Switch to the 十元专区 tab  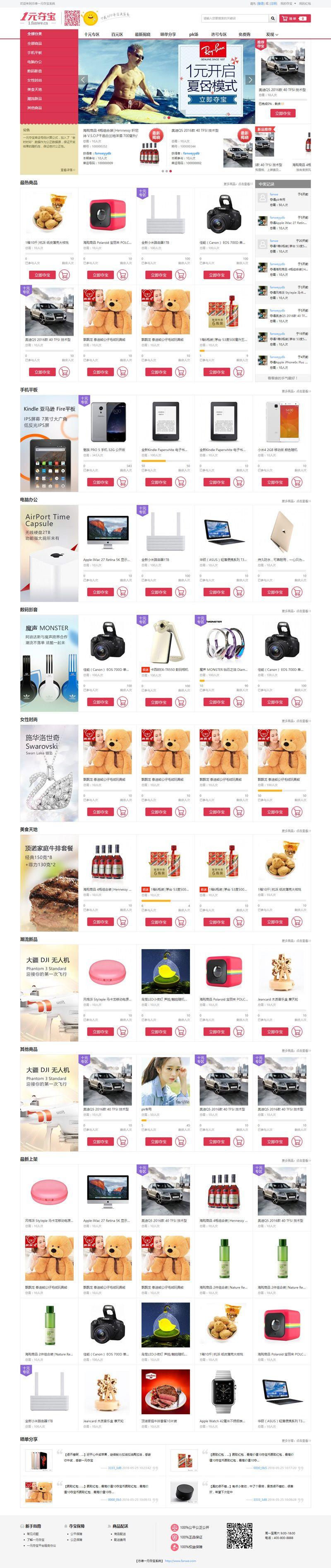(x=92, y=35)
